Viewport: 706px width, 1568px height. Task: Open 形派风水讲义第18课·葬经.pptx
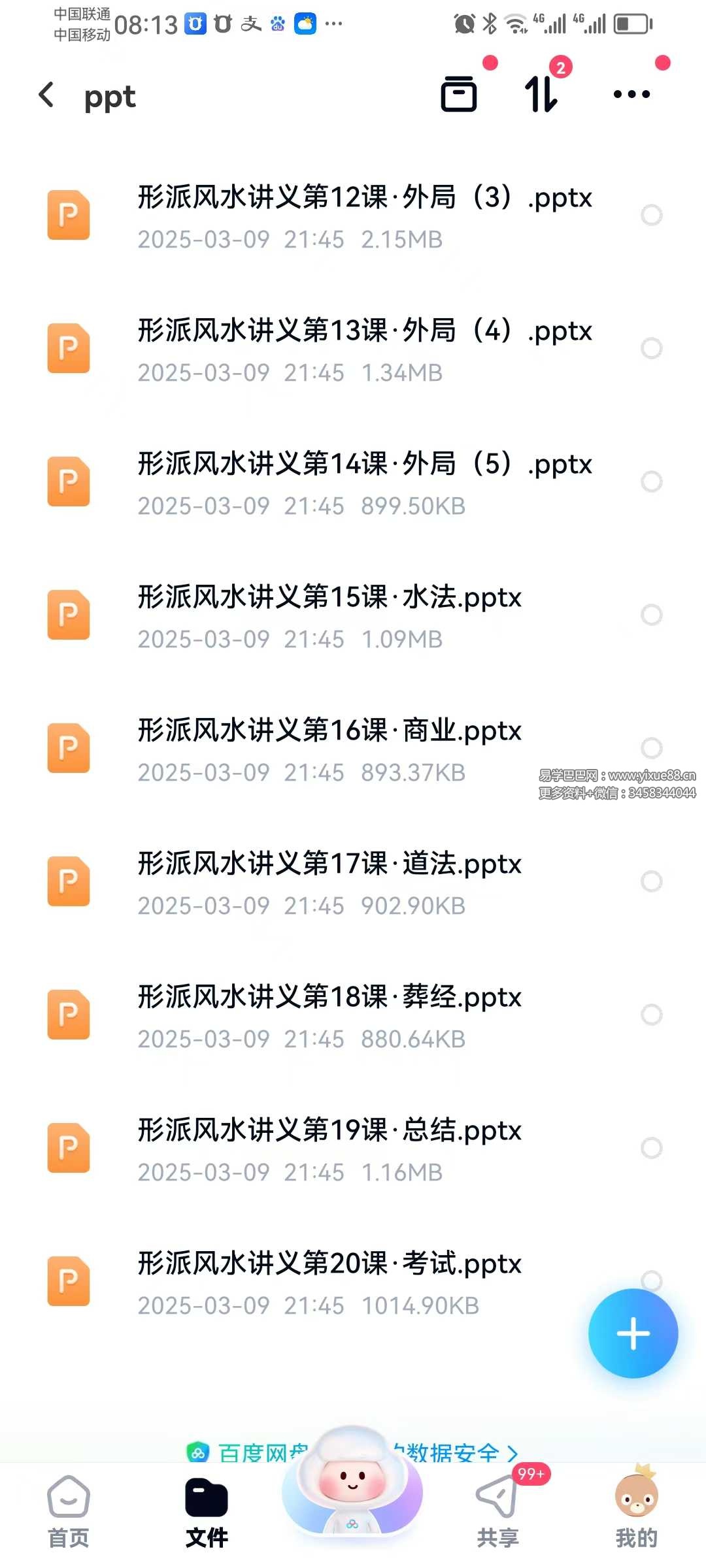click(329, 1015)
